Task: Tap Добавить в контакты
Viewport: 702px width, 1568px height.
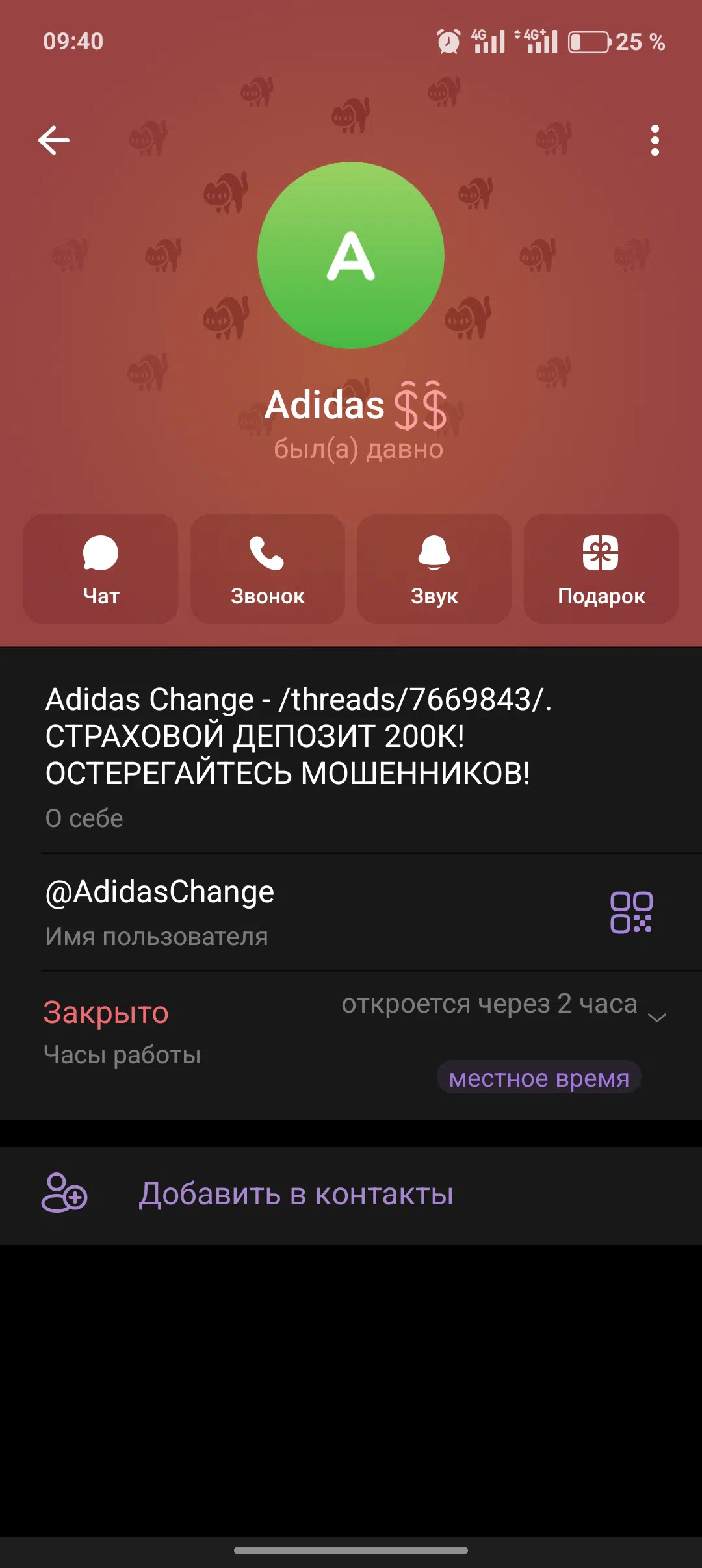Action: click(296, 1194)
